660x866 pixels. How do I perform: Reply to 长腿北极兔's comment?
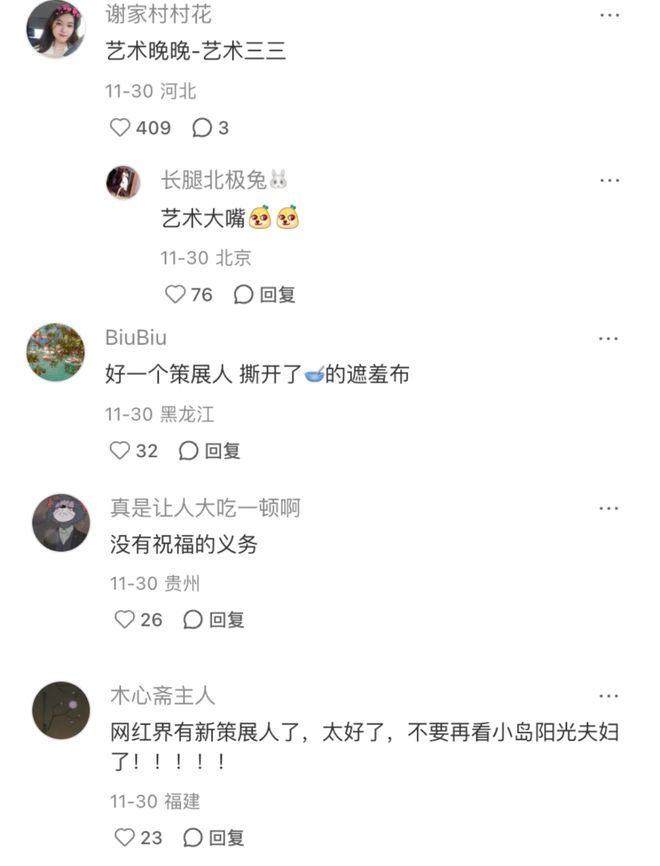click(x=265, y=294)
